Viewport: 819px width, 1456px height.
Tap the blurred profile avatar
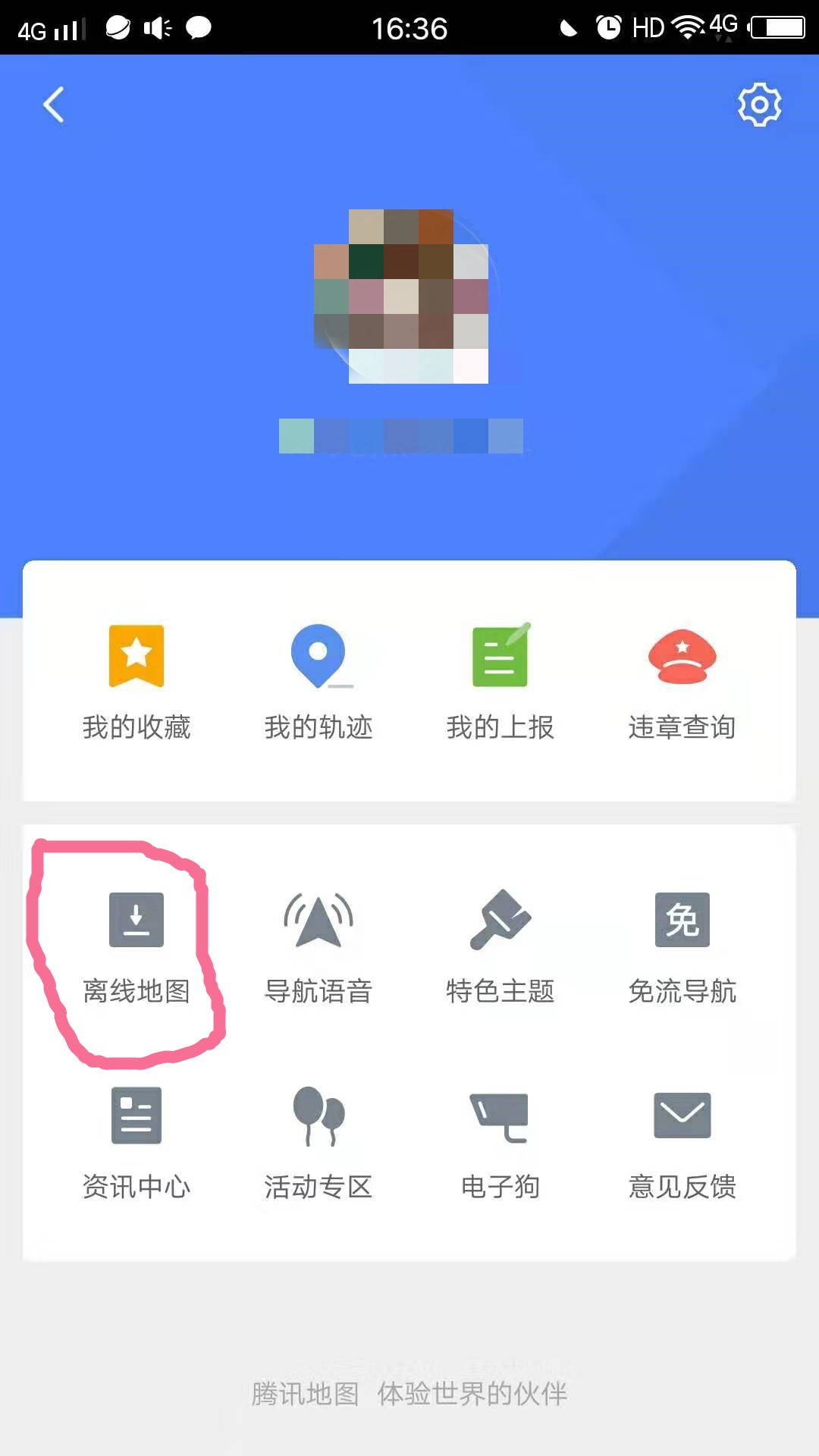[409, 296]
